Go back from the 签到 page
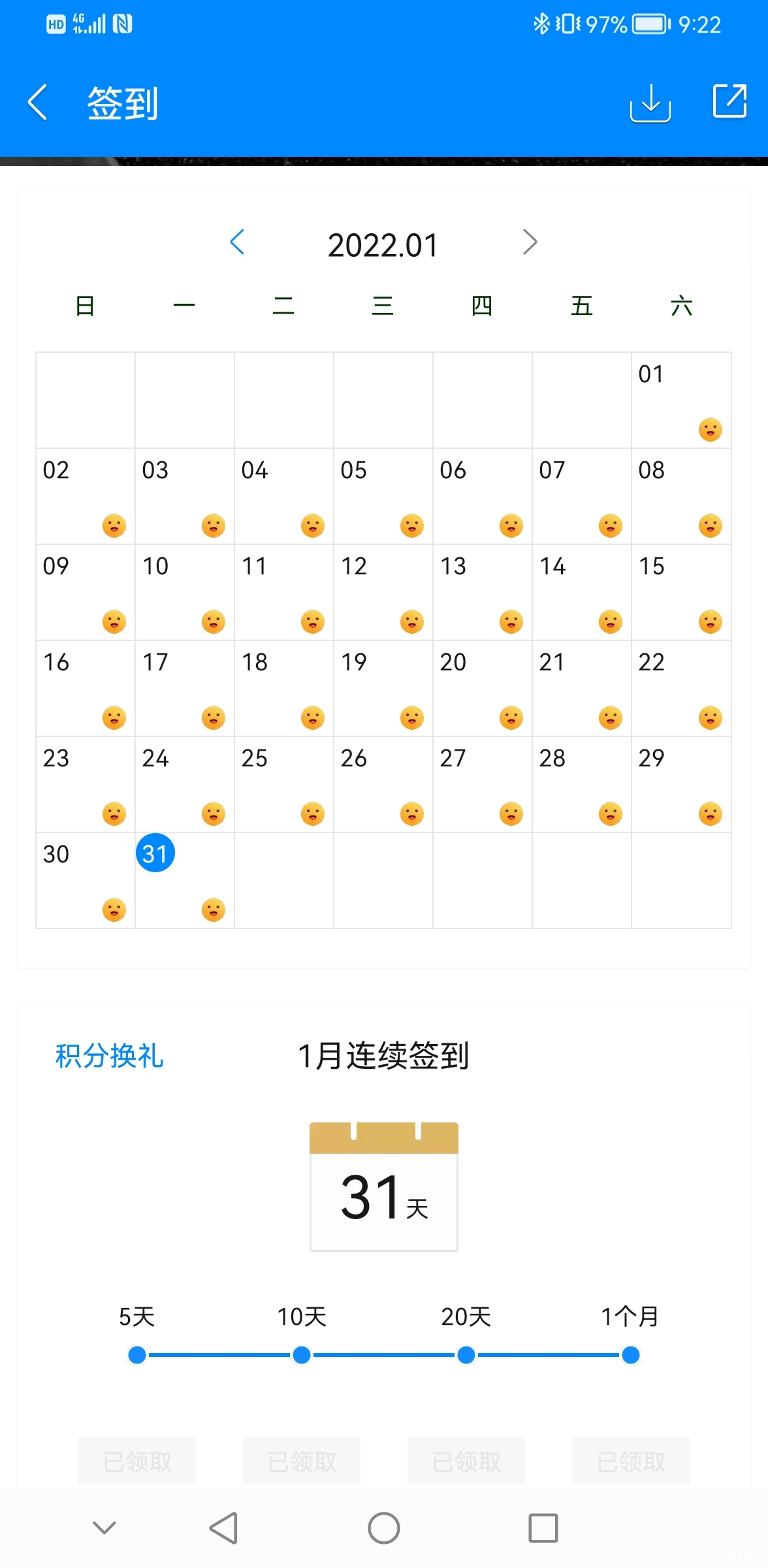This screenshot has width=768, height=1568. tap(38, 103)
